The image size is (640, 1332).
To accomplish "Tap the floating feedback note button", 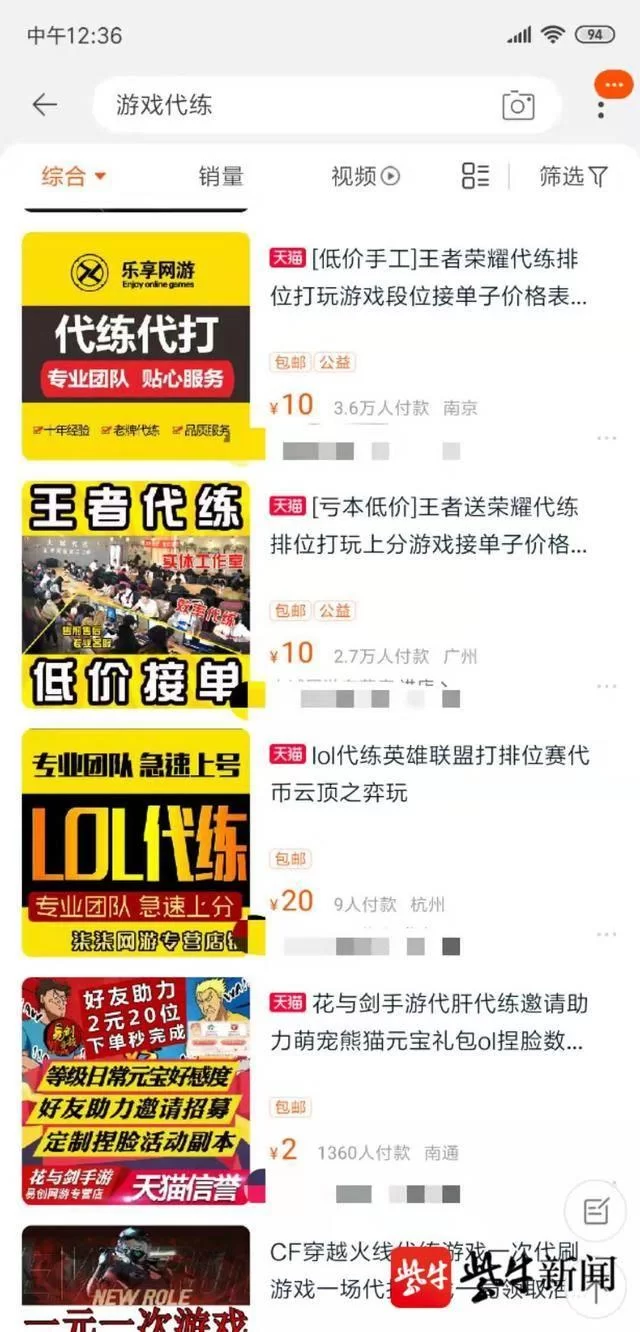I will pyautogui.click(x=596, y=1211).
